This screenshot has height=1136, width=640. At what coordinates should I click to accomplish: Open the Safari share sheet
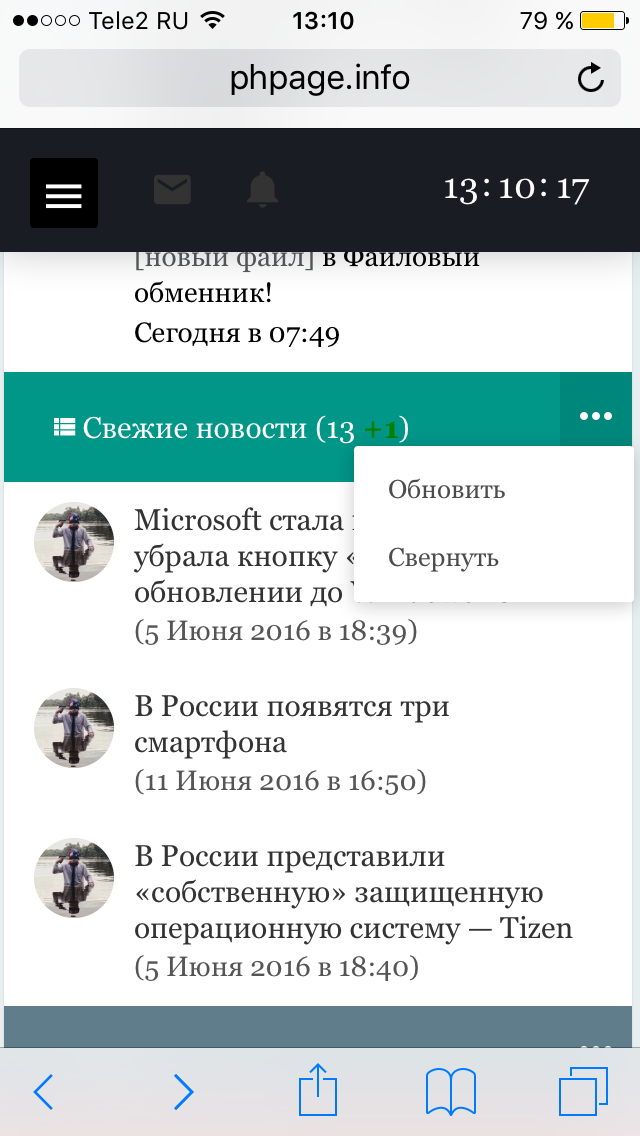(317, 1089)
